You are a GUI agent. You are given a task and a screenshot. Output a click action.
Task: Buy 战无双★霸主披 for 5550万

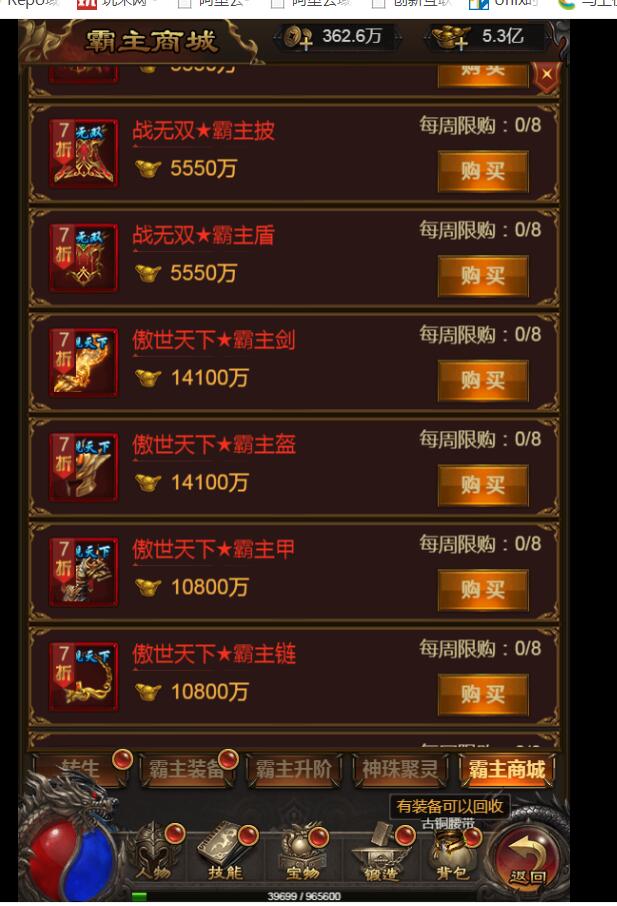pyautogui.click(x=483, y=171)
